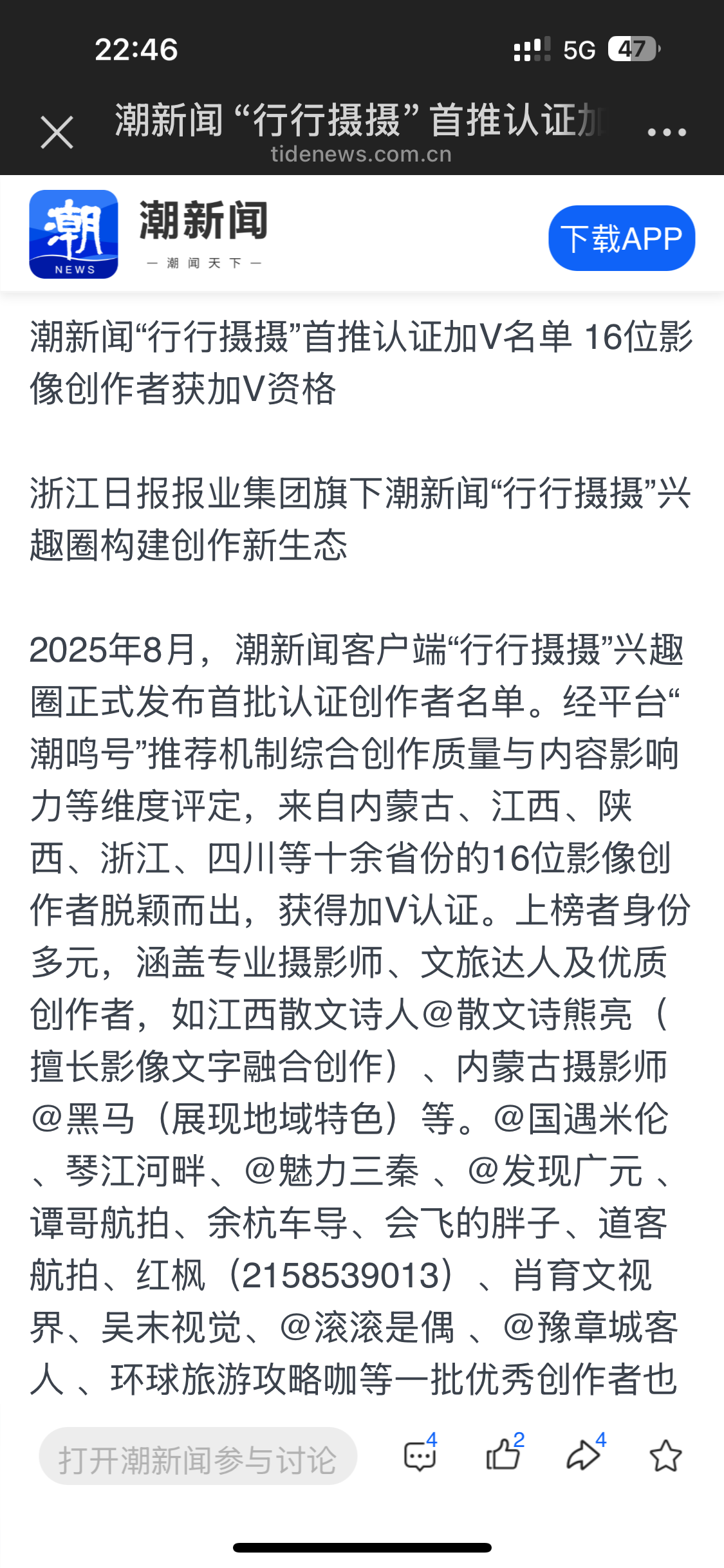Viewport: 724px width, 1568px height.
Task: Favorite the article with the star
Action: tap(665, 1456)
